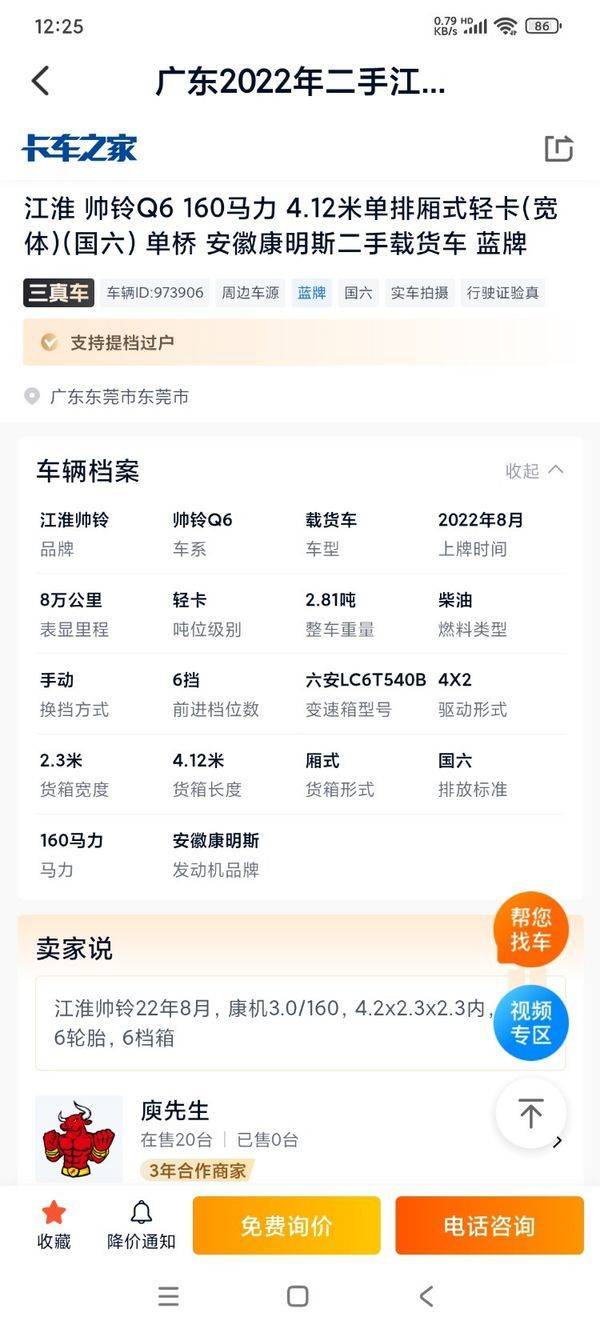Viewport: 600px width, 1333px height.
Task: Open the 支持提档过户 banner
Action: click(300, 343)
